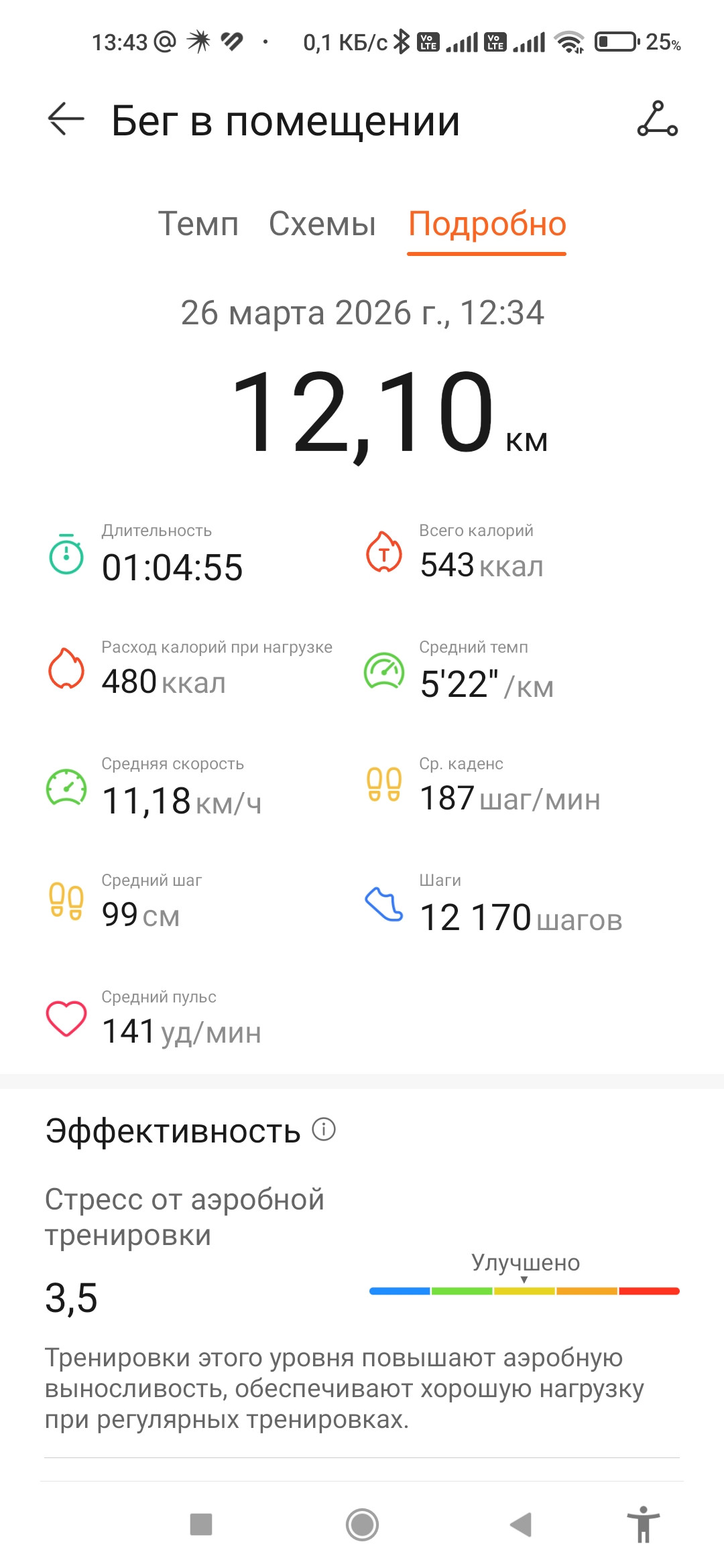Open recent apps with the square button

click(201, 1524)
